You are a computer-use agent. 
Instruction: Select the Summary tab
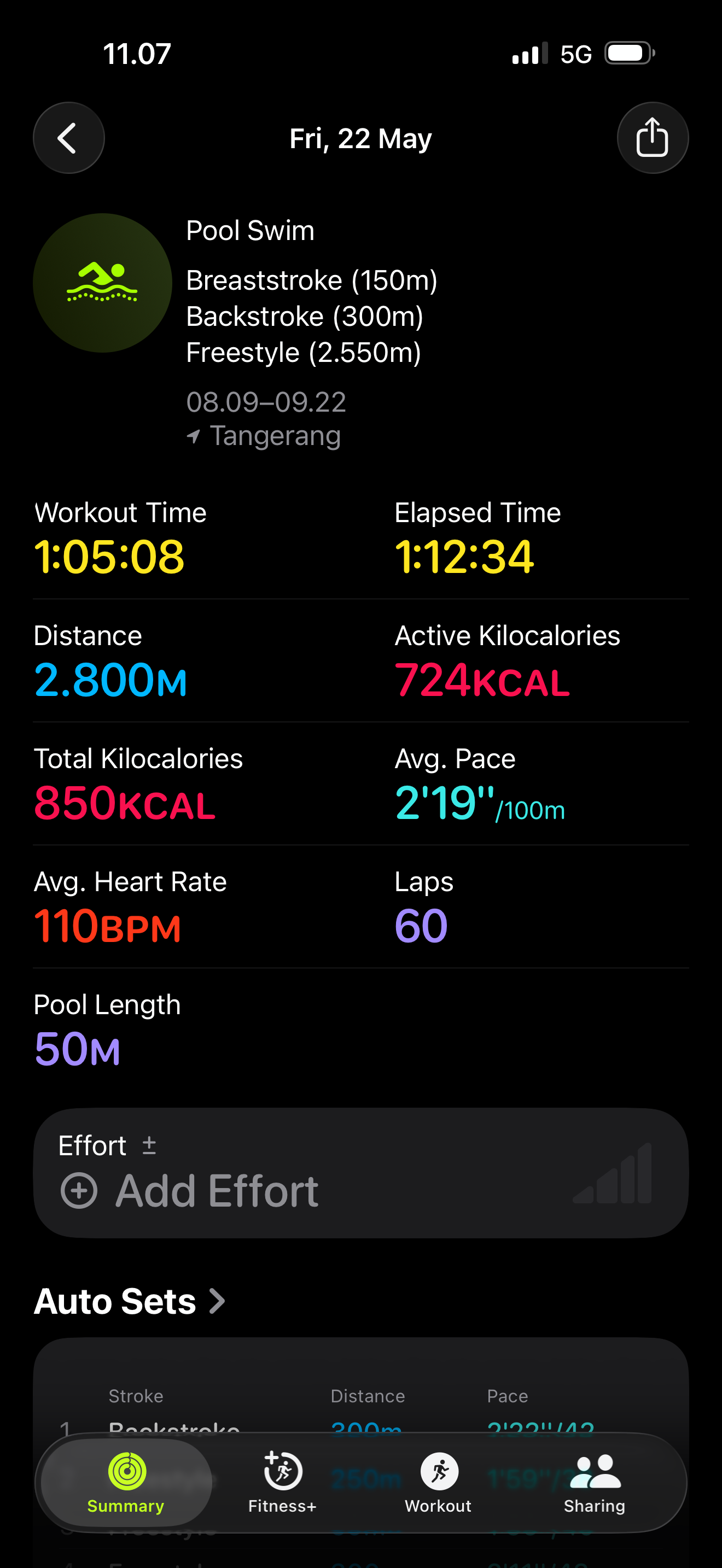(126, 1482)
